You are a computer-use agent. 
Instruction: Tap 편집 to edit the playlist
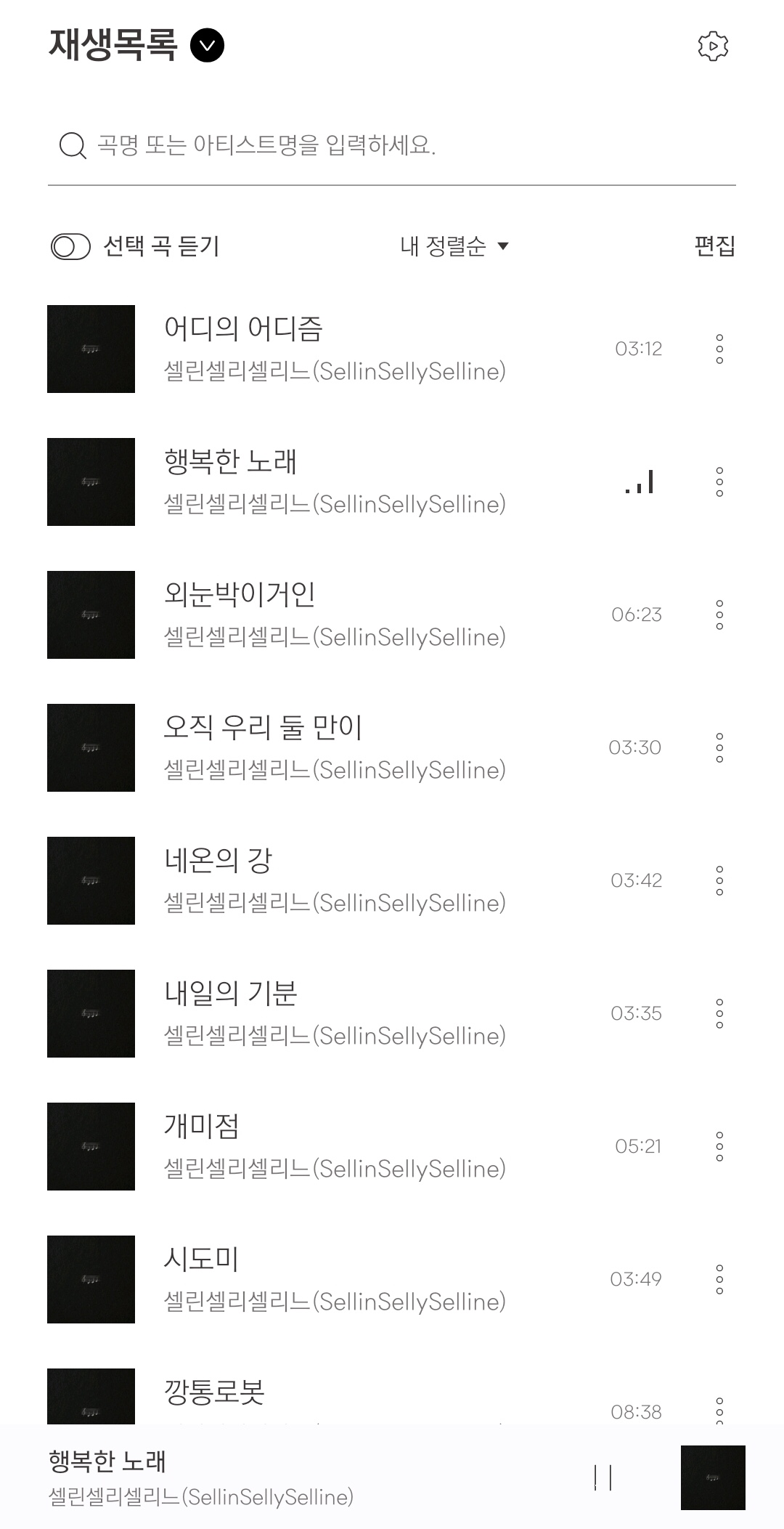[x=714, y=246]
